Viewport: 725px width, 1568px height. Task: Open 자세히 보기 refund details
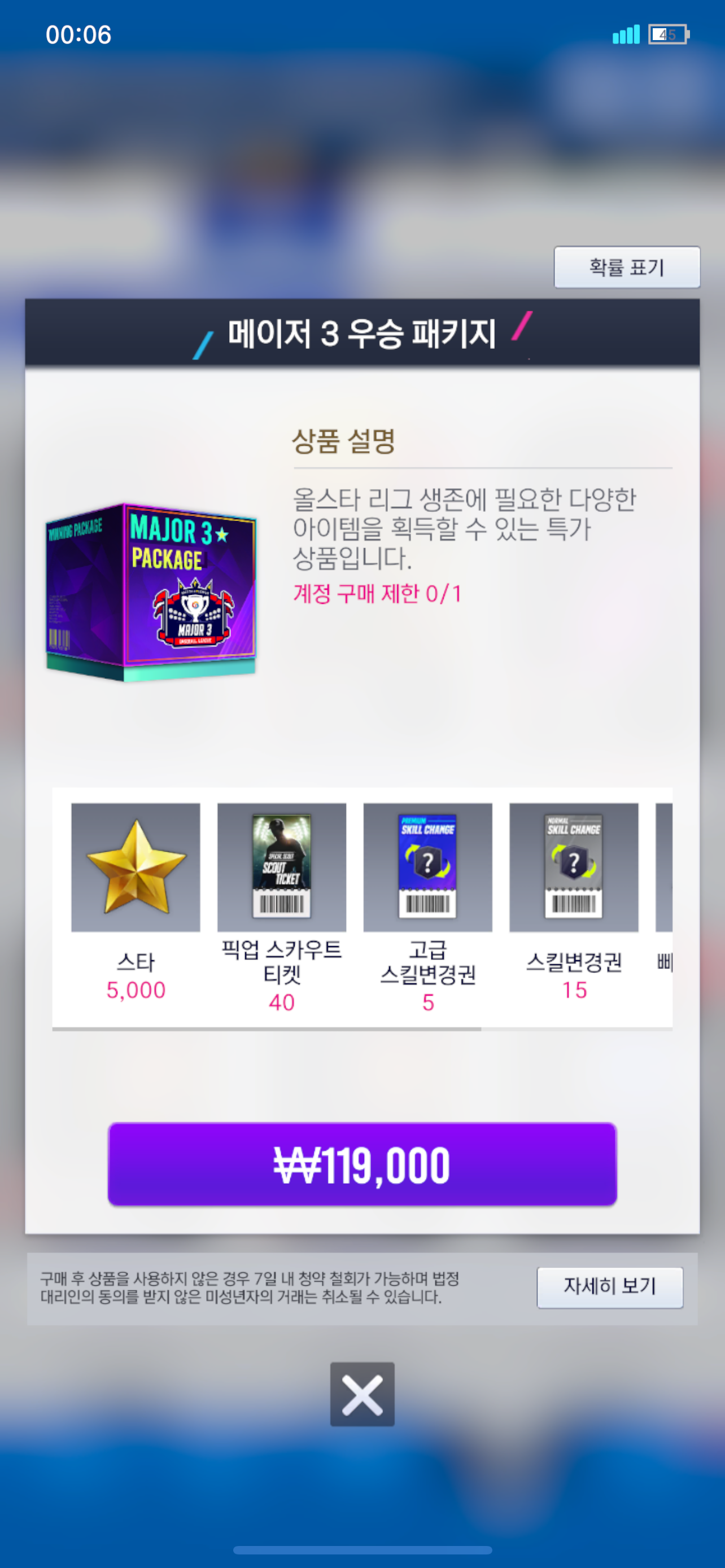click(609, 1287)
